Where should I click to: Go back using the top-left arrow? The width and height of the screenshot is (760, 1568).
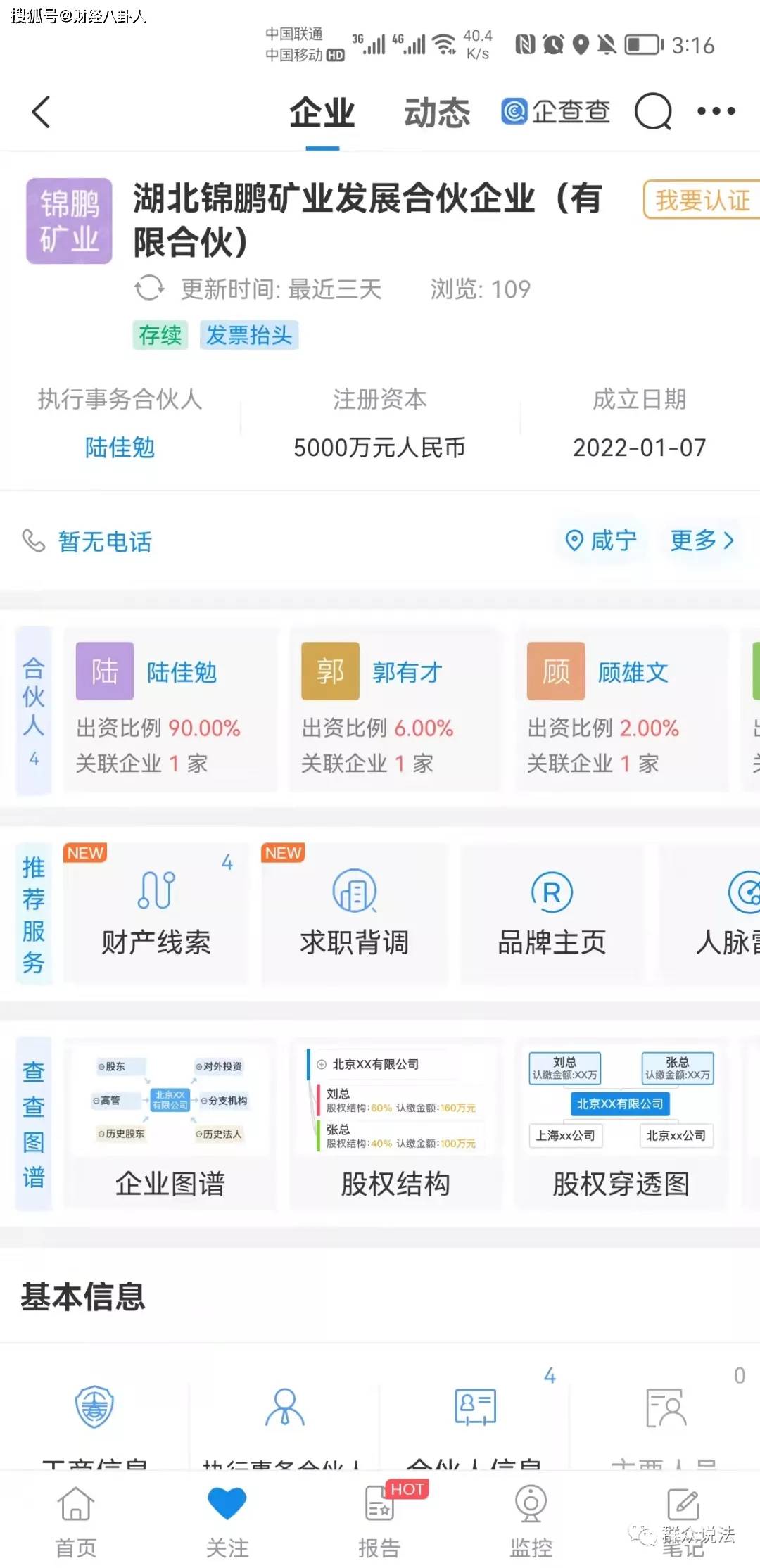(x=42, y=112)
